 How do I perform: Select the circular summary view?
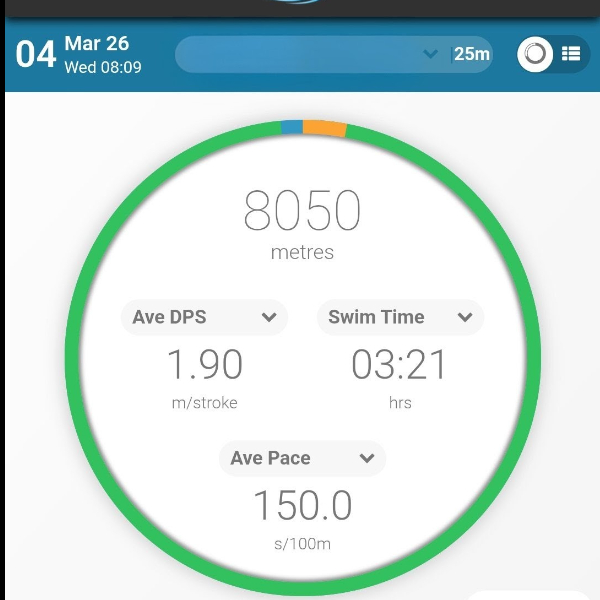536,54
